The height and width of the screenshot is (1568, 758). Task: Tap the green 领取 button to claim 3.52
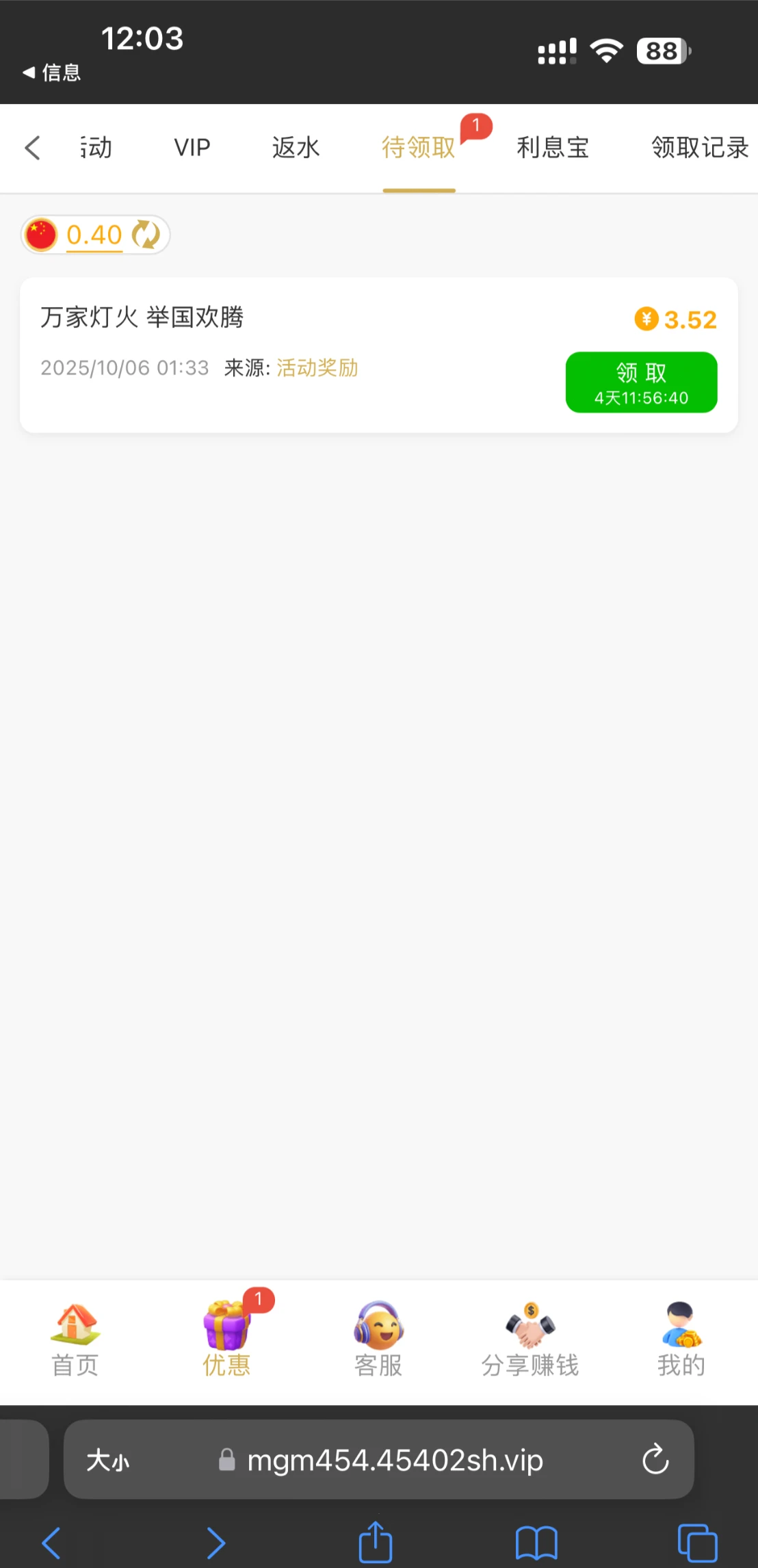pos(641,382)
